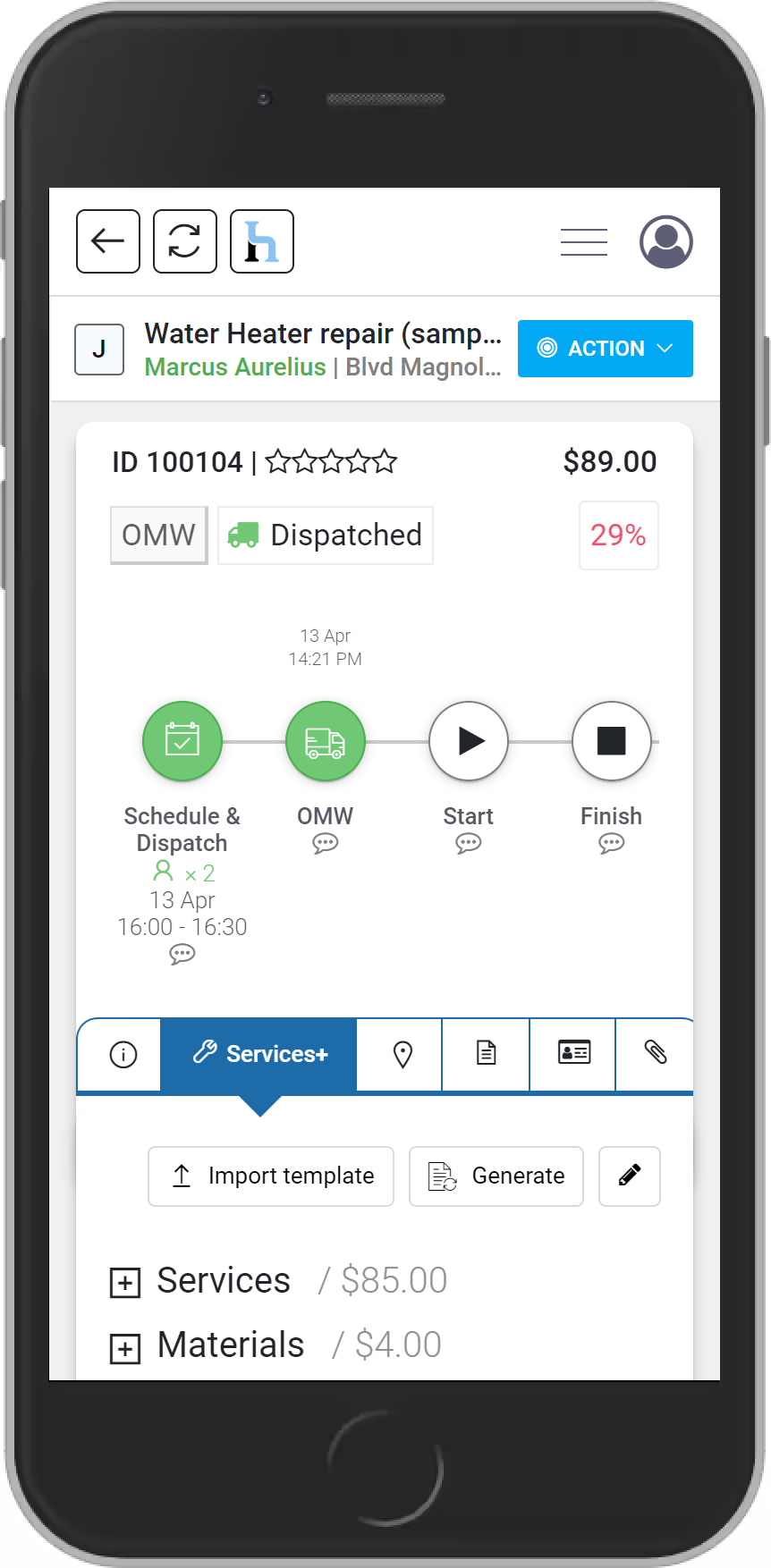Viewport: 771px width, 1568px height.
Task: Finish the job
Action: [612, 741]
